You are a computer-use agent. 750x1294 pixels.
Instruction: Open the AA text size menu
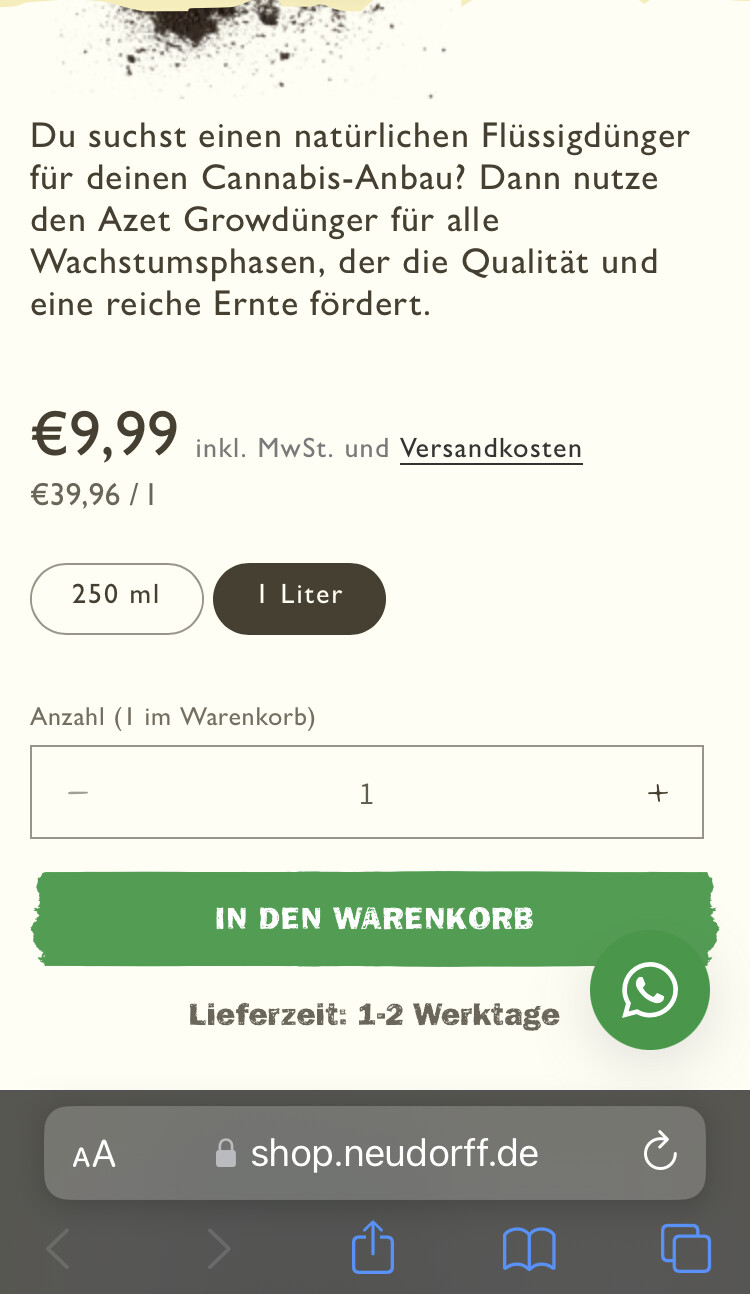point(94,1155)
